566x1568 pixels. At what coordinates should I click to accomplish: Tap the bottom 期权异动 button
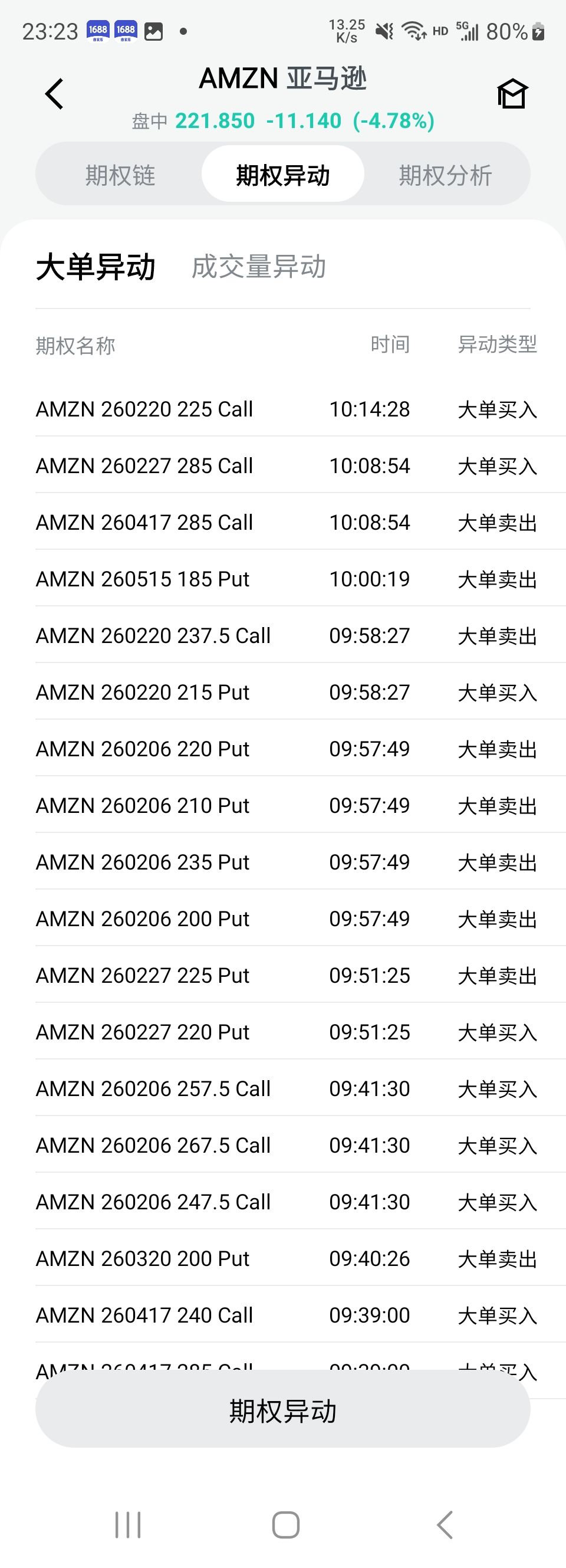(x=283, y=1410)
